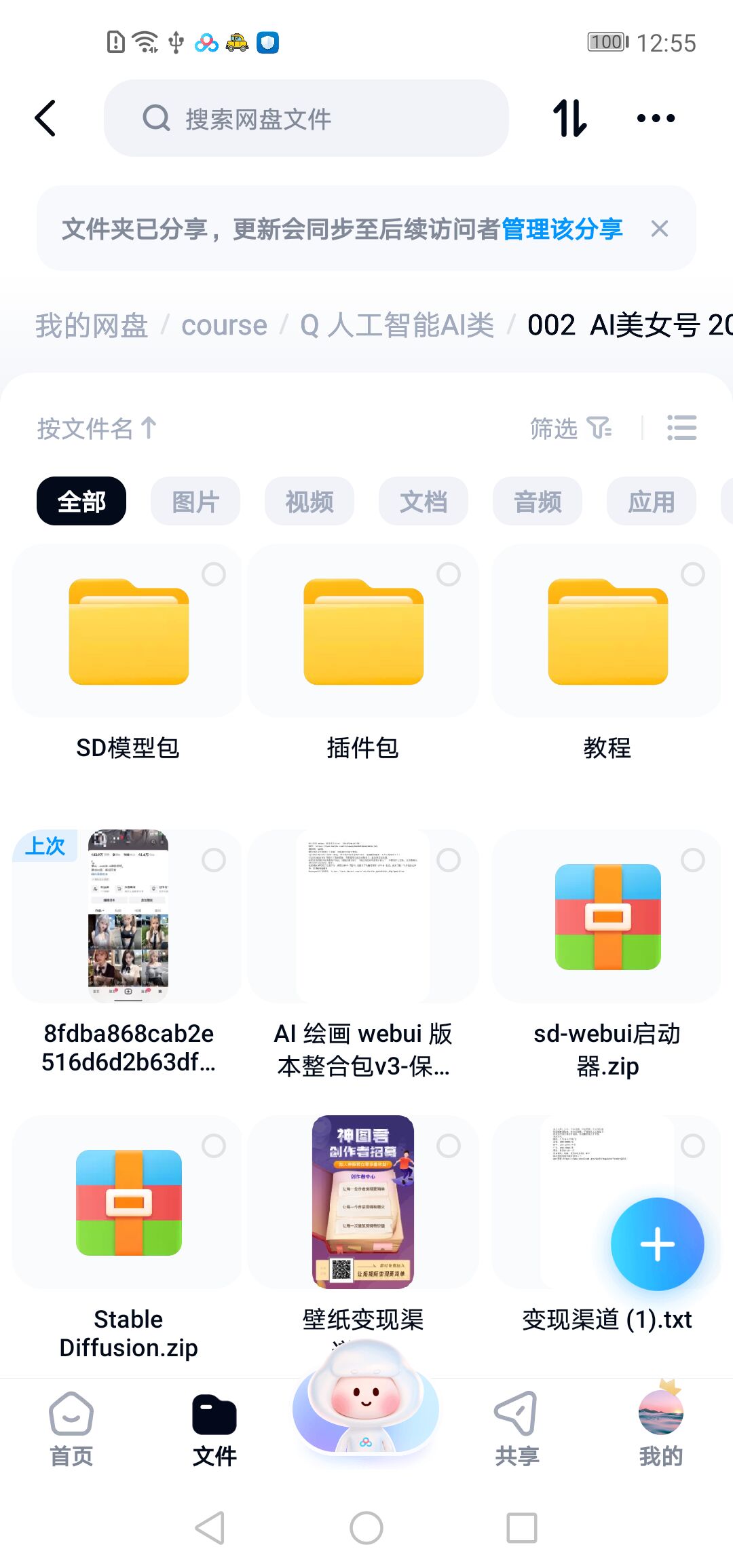The image size is (733, 1568).
Task: Select the 图片 filter chip
Action: 195,502
